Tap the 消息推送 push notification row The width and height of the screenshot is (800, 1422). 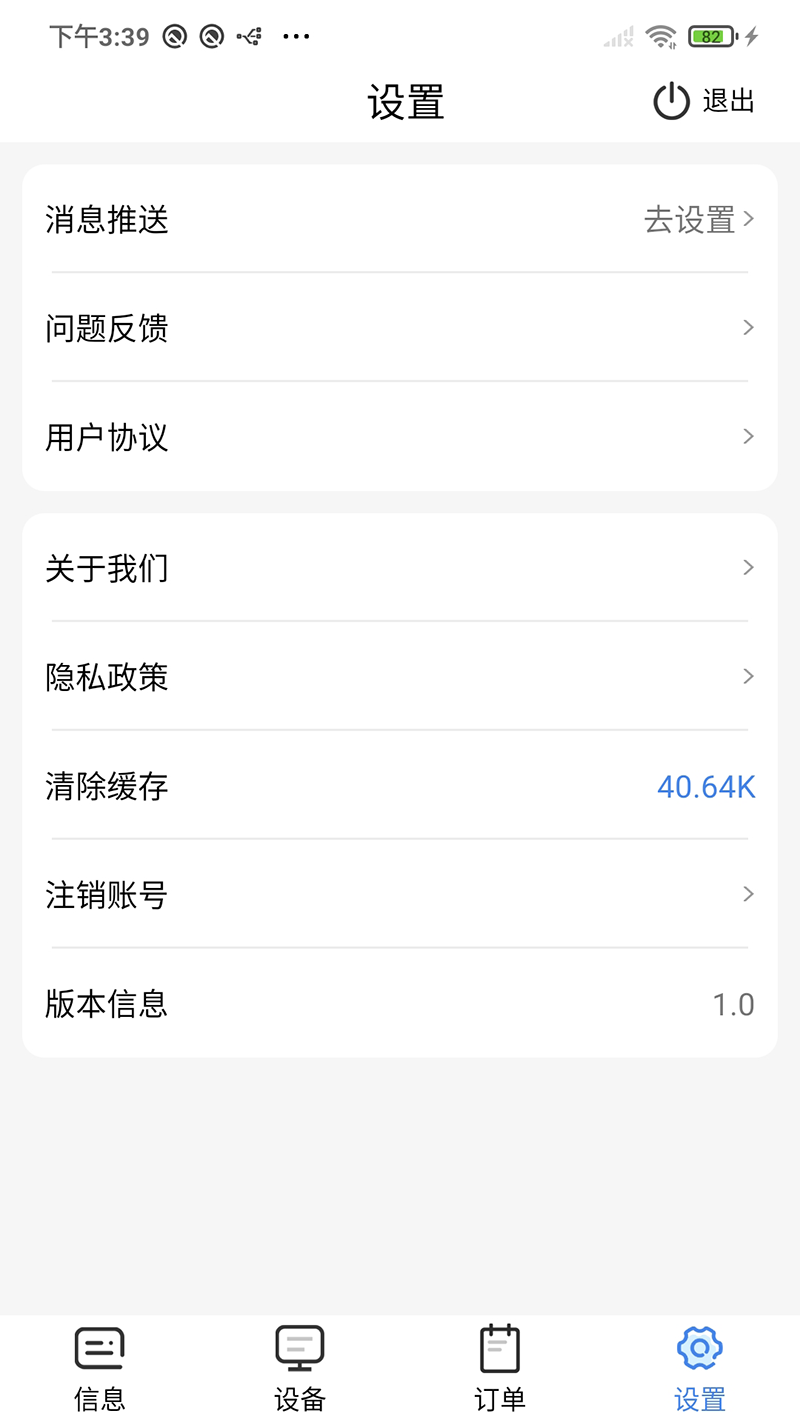coord(300,218)
